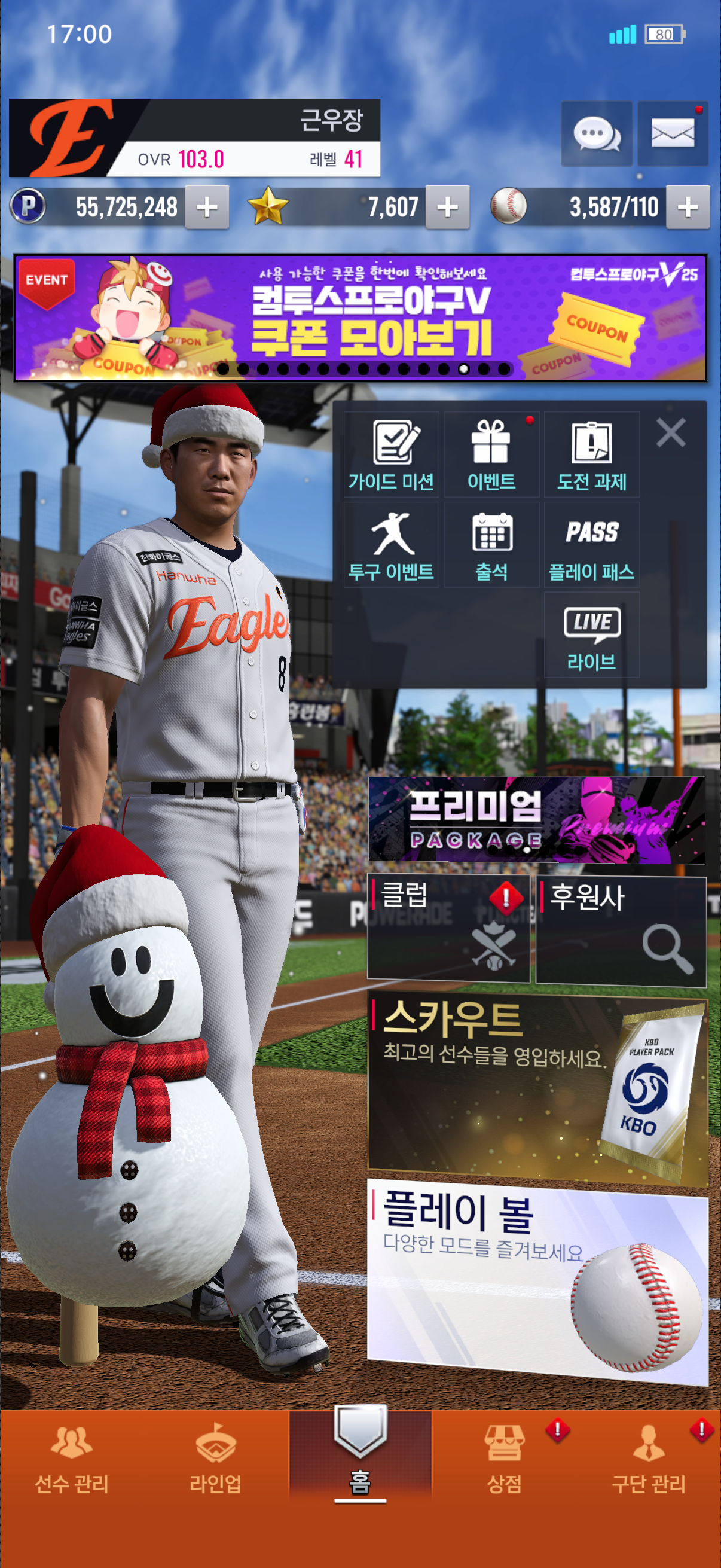The height and width of the screenshot is (1568, 721).
Task: Open 투구 이벤트
Action: pos(391,545)
